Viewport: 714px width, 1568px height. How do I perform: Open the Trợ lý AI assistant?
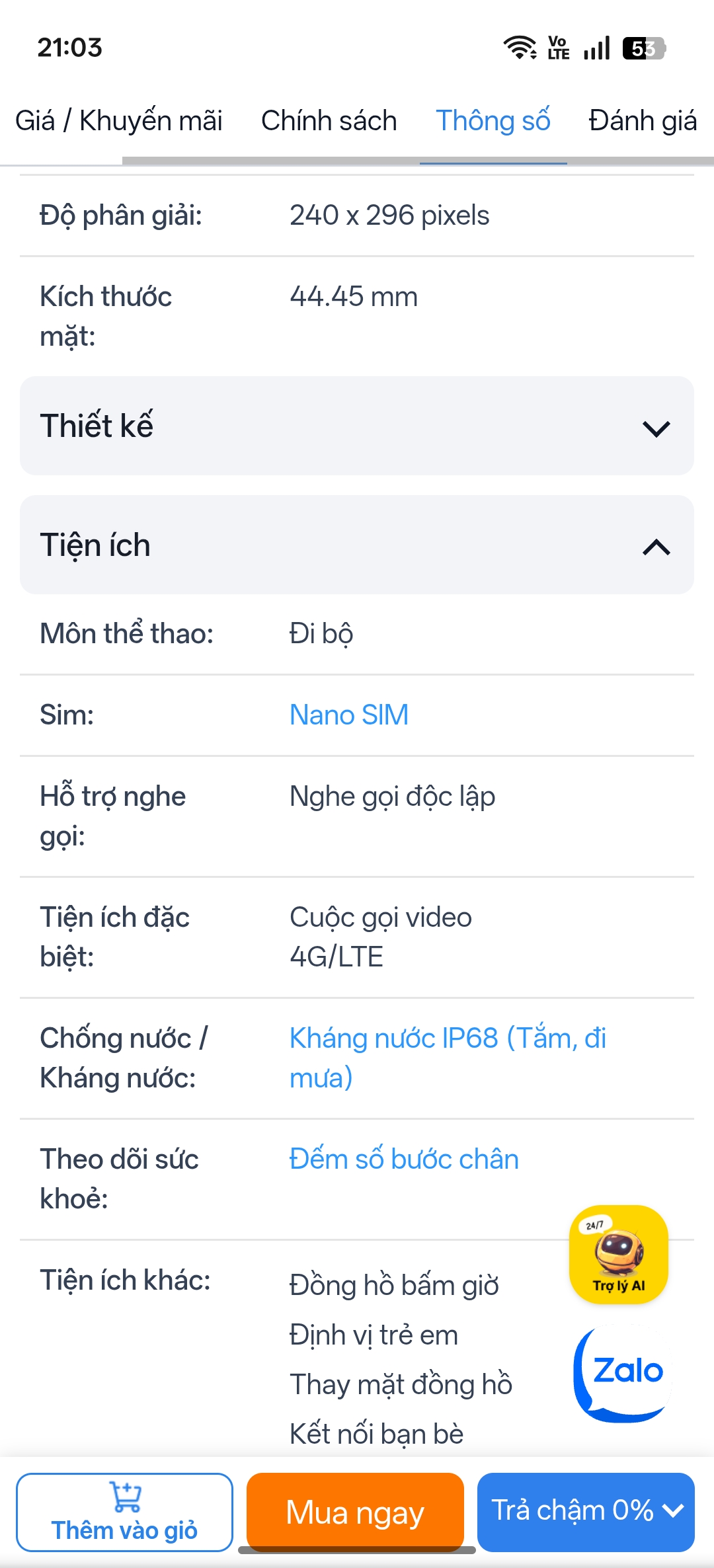coord(618,1255)
